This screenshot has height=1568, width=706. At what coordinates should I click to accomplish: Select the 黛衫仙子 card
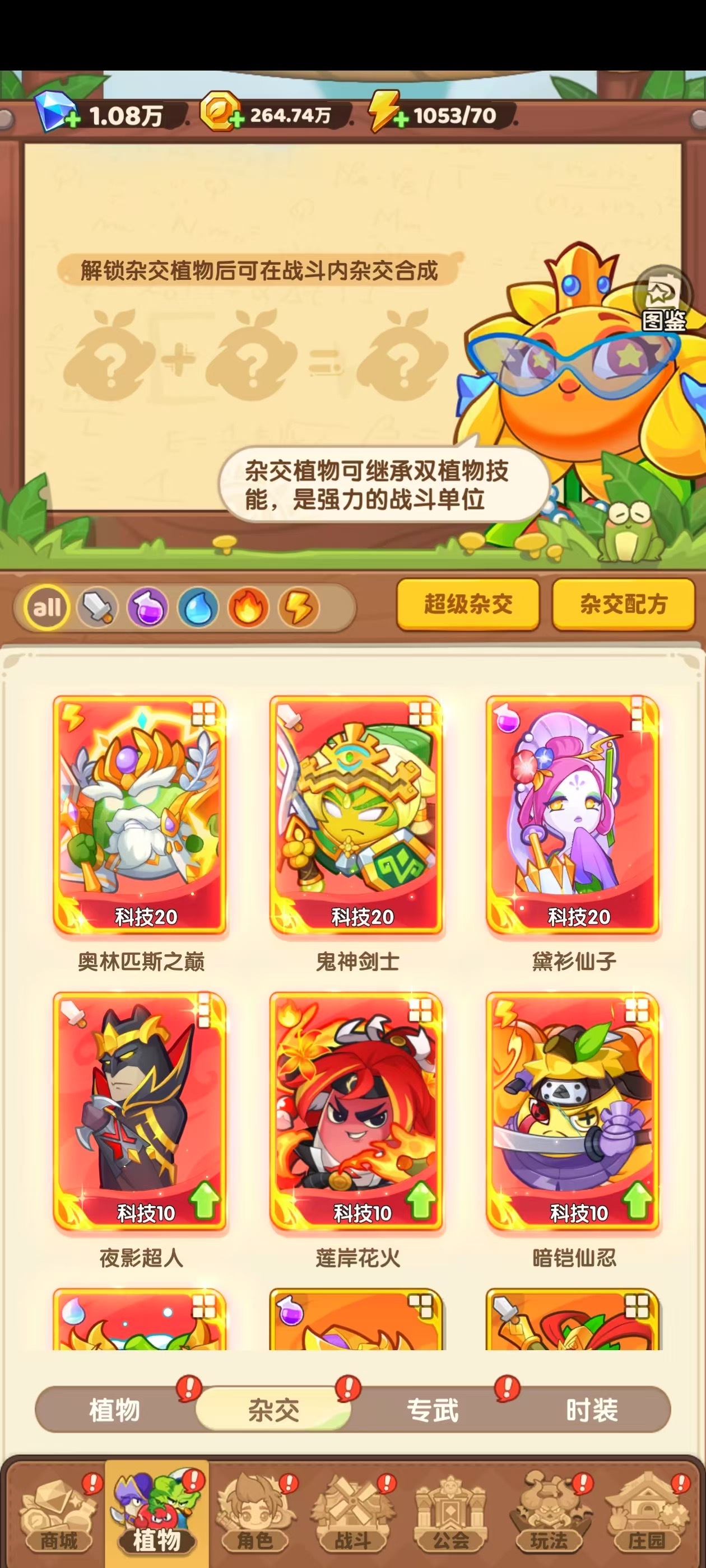573,816
